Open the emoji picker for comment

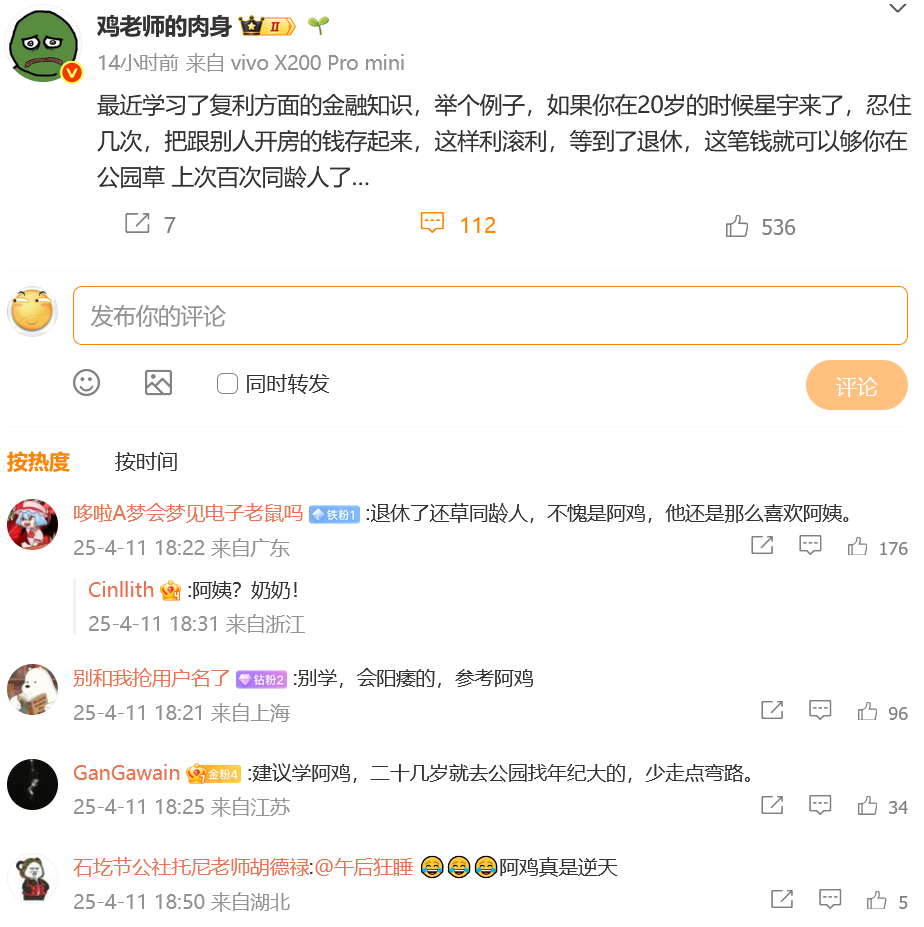pyautogui.click(x=87, y=382)
